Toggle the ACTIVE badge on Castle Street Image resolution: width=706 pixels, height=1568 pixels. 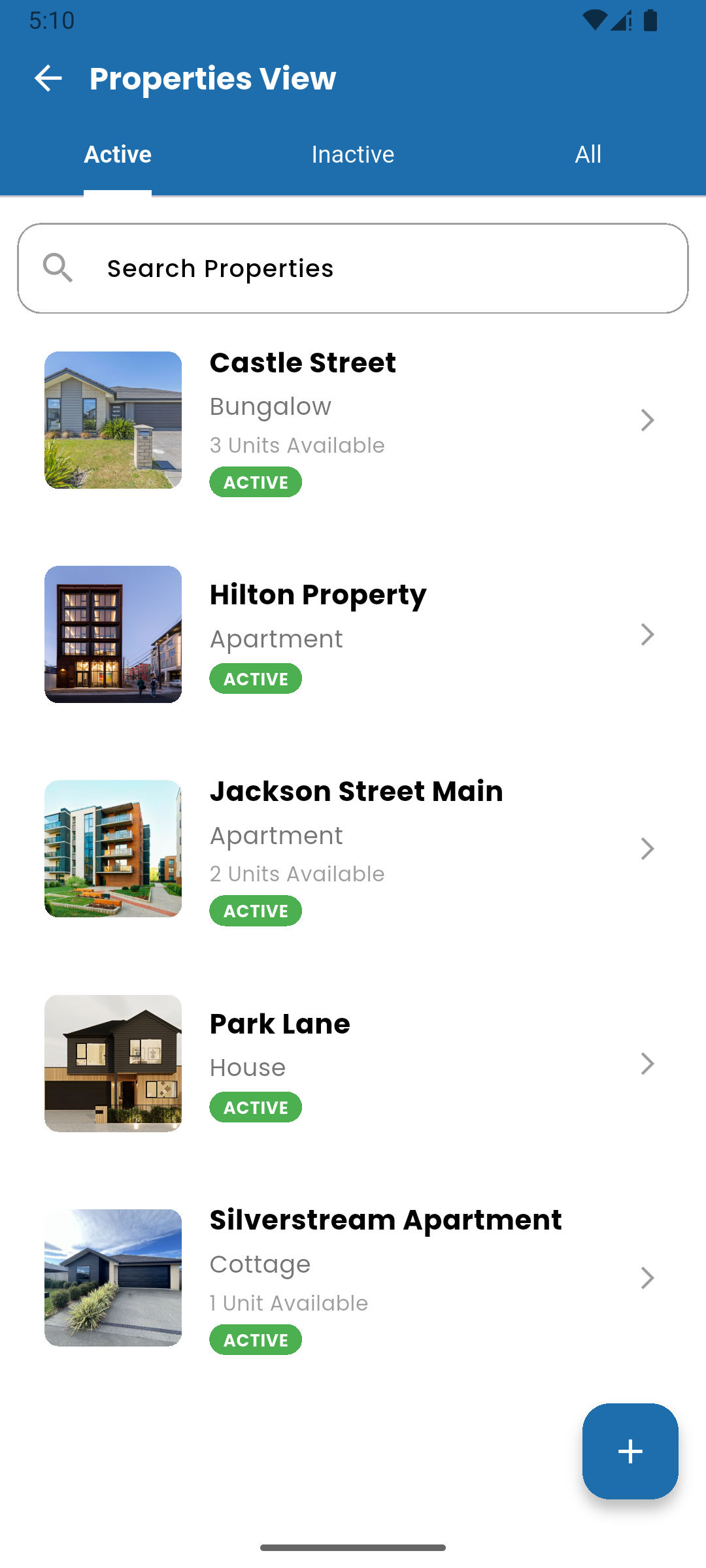[256, 482]
